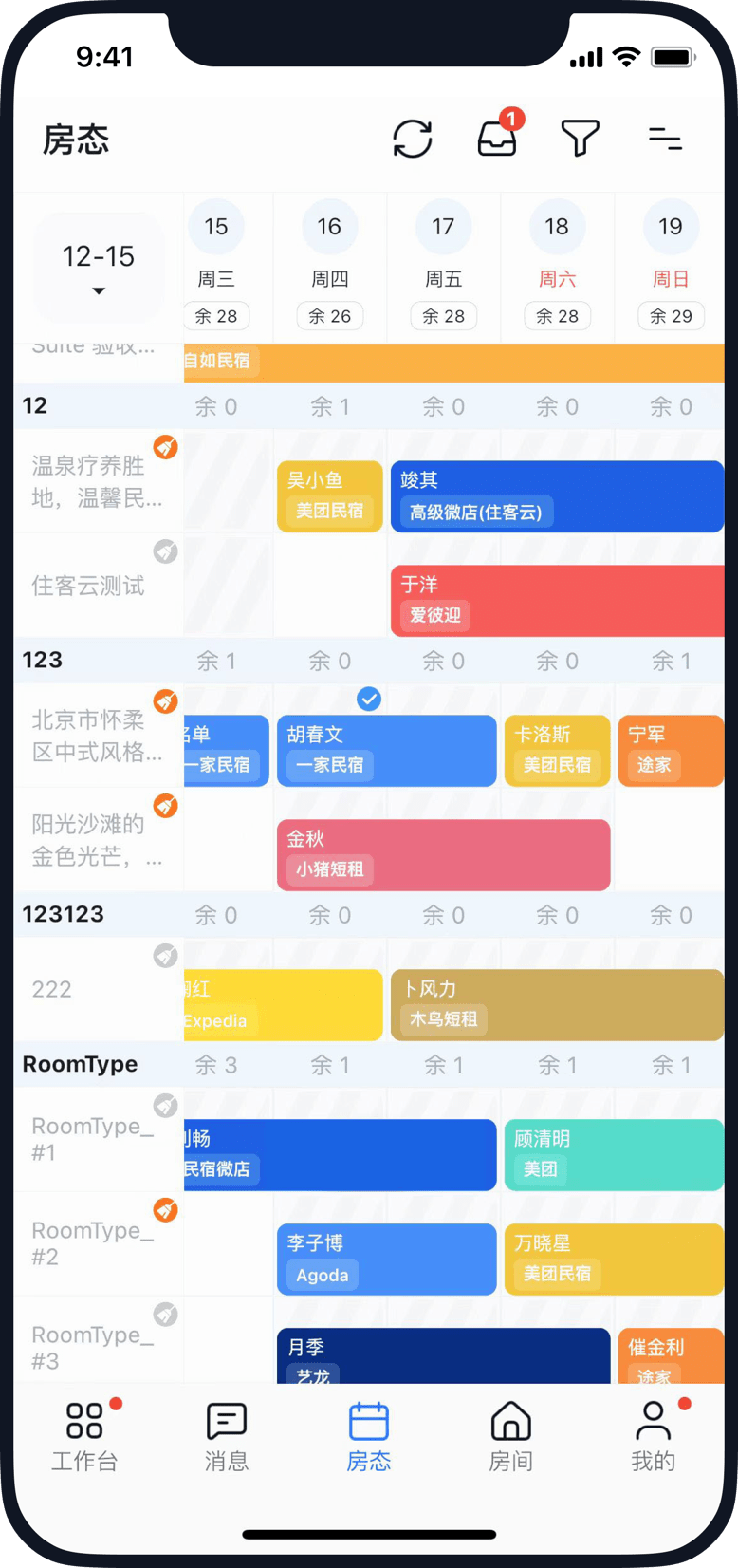Open the inbox with notification badge 1
The height and width of the screenshot is (1568, 738).
[497, 140]
